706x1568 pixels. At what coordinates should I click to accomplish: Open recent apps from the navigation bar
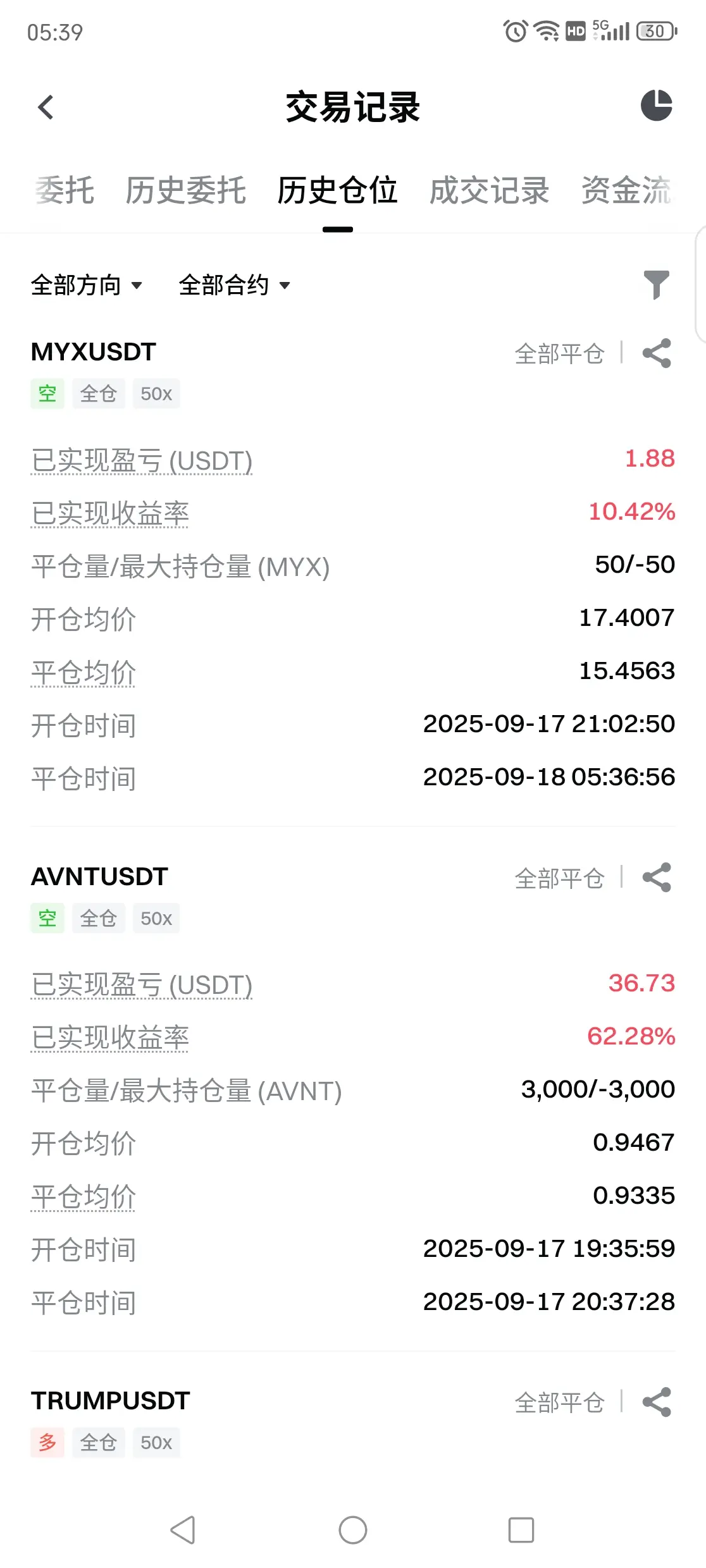coord(521,1530)
